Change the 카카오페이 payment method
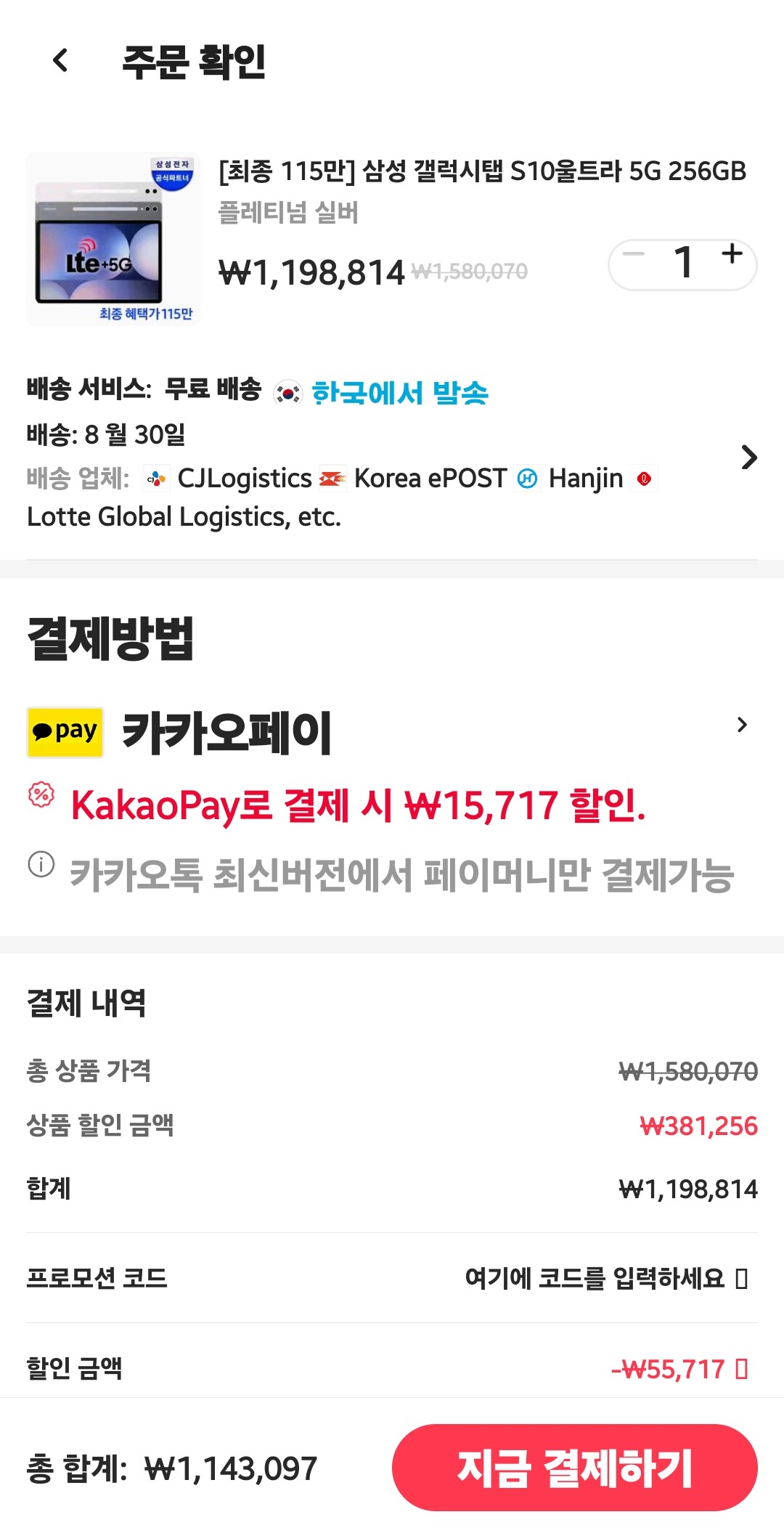This screenshot has width=784, height=1533. tap(741, 725)
